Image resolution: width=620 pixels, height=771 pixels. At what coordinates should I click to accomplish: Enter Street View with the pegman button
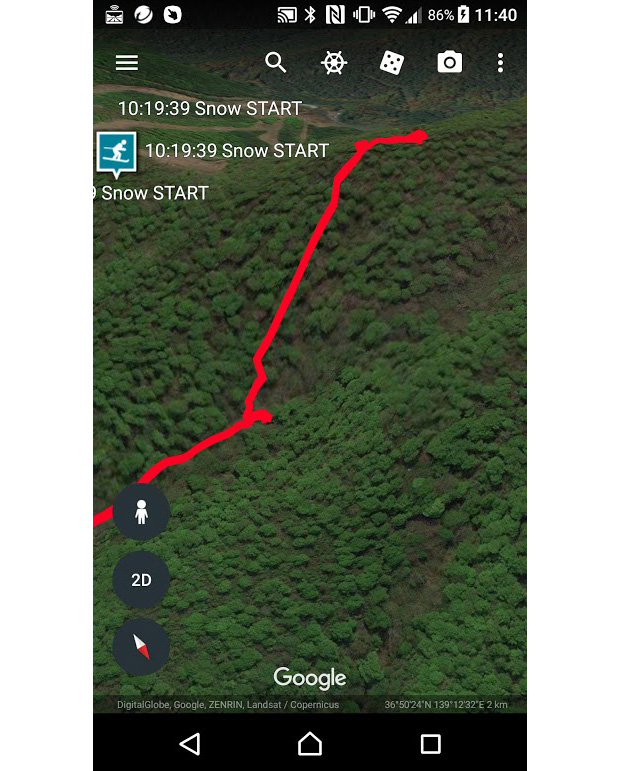click(x=141, y=512)
